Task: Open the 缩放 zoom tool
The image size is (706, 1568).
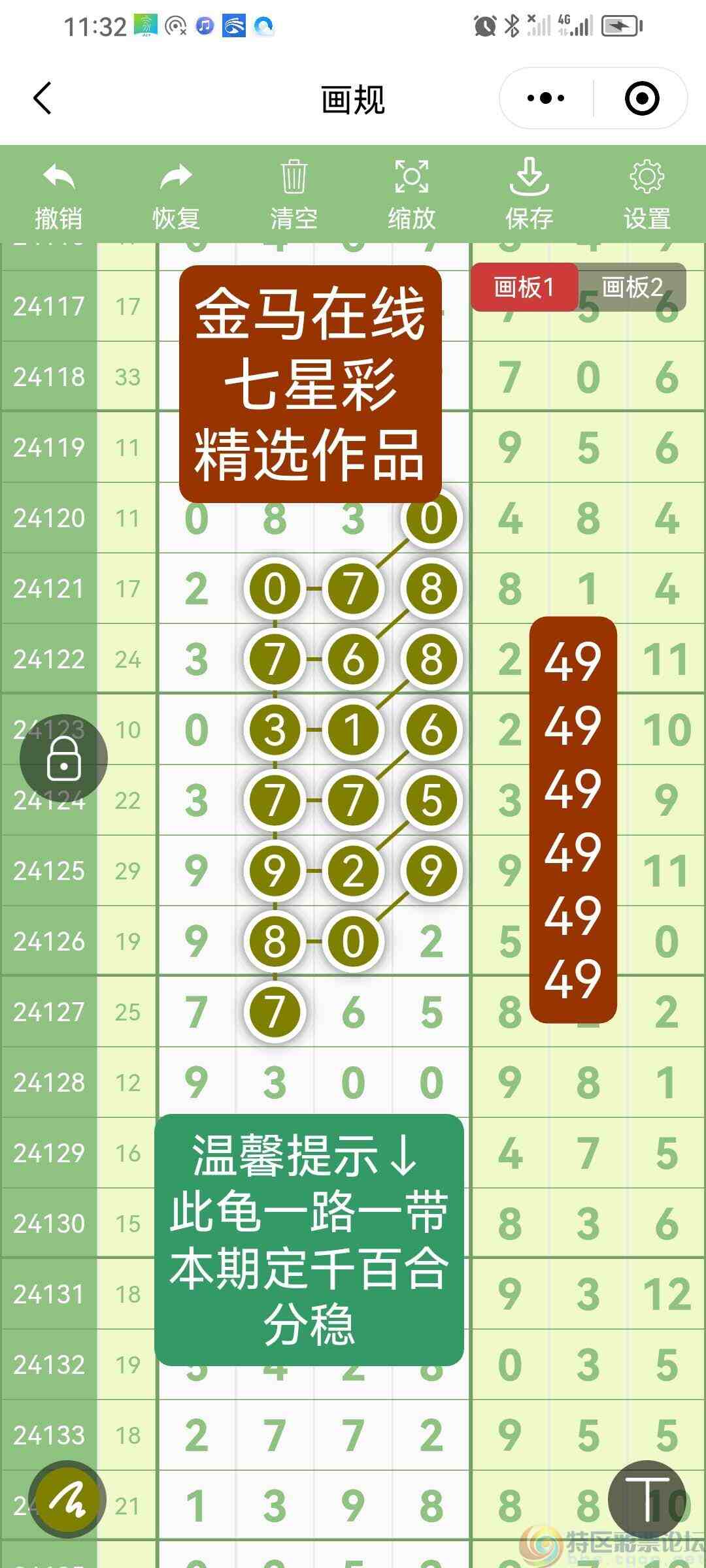Action: coord(411,193)
